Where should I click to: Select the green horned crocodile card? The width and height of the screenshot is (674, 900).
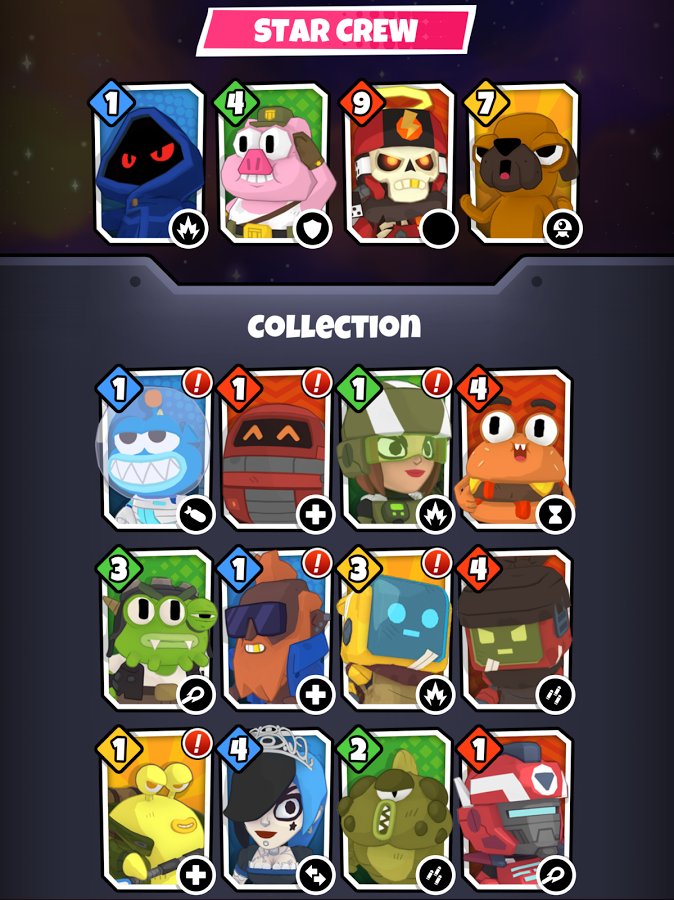(x=155, y=632)
